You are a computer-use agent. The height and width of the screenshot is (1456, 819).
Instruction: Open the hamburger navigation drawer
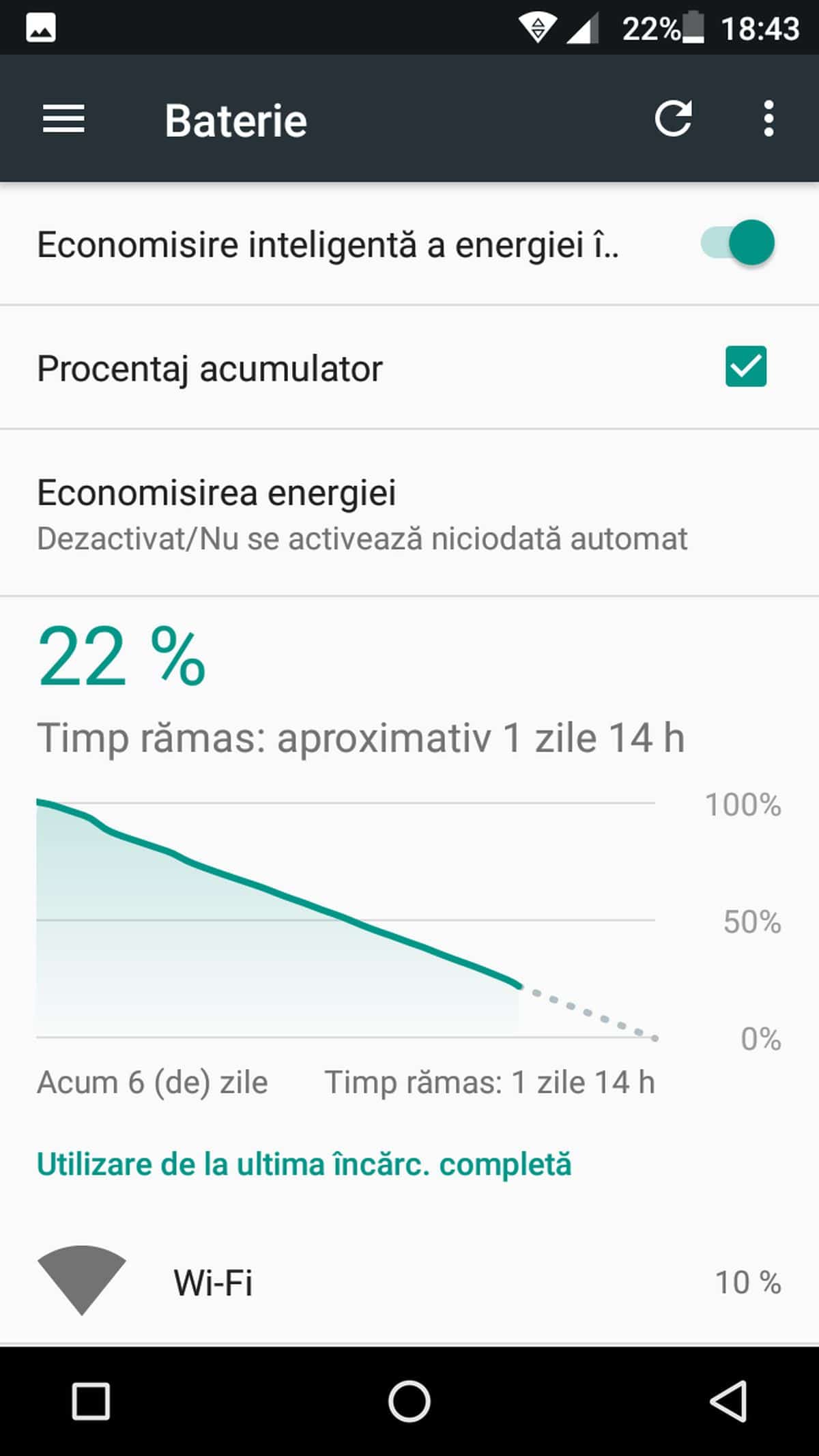[x=63, y=119]
